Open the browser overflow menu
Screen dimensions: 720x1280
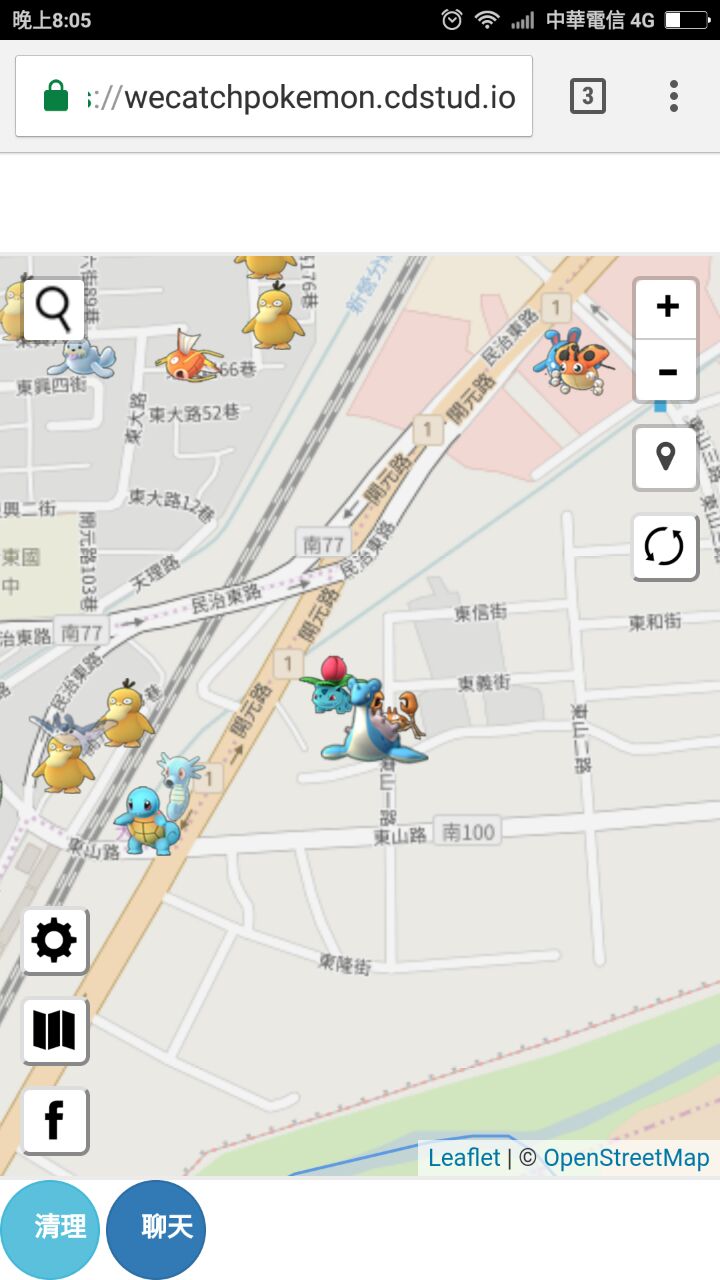(x=674, y=96)
